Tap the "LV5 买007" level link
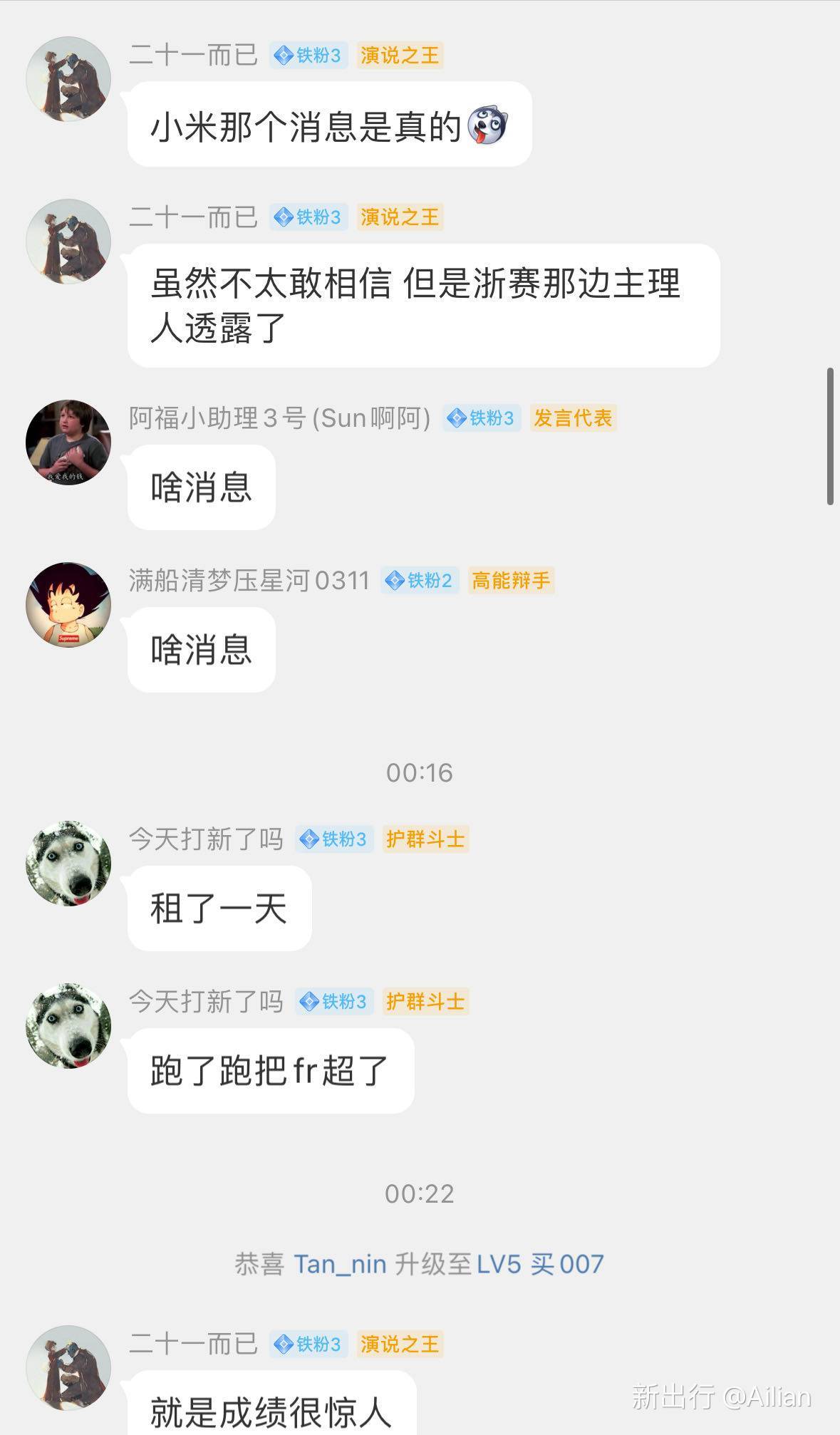Screen dimensions: 840x1435 click(x=540, y=1264)
